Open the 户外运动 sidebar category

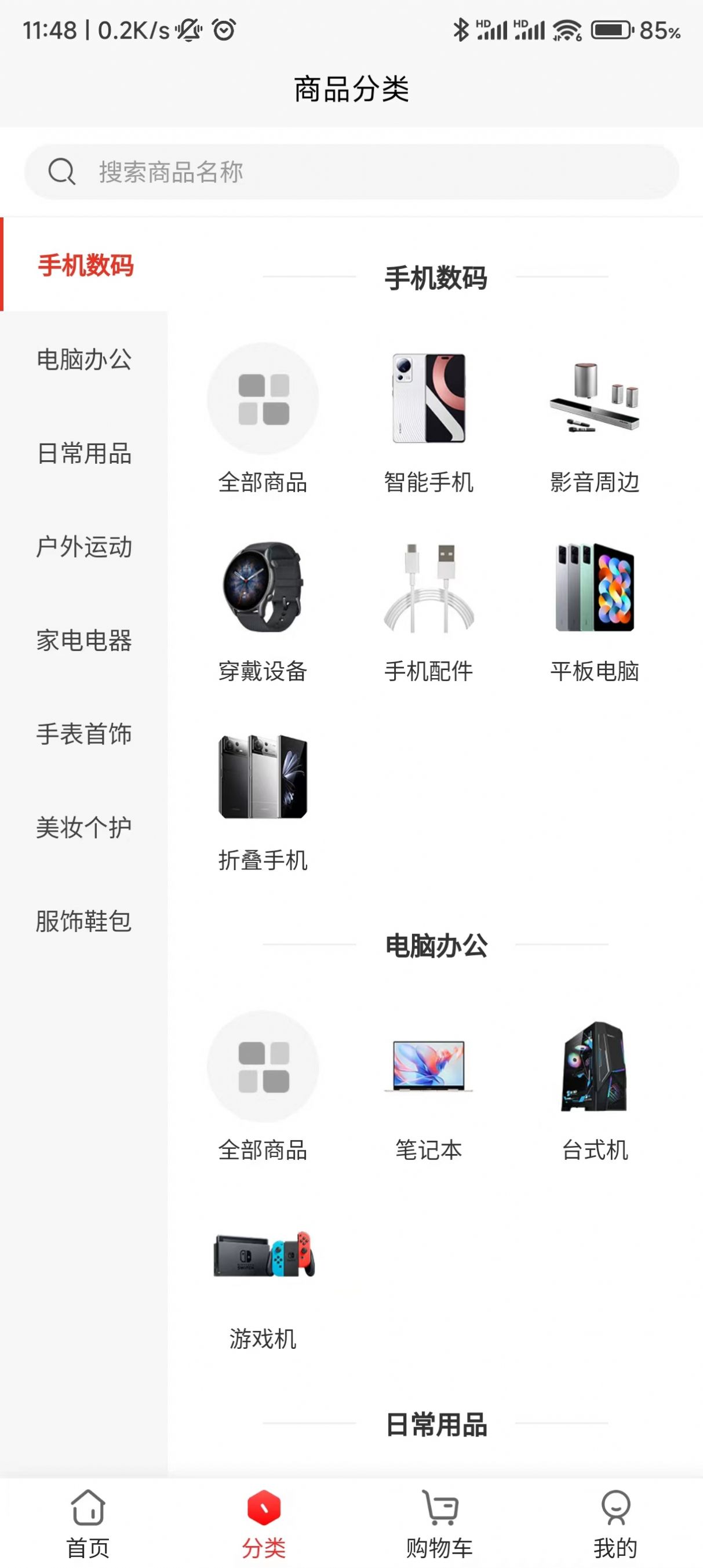pyautogui.click(x=85, y=548)
